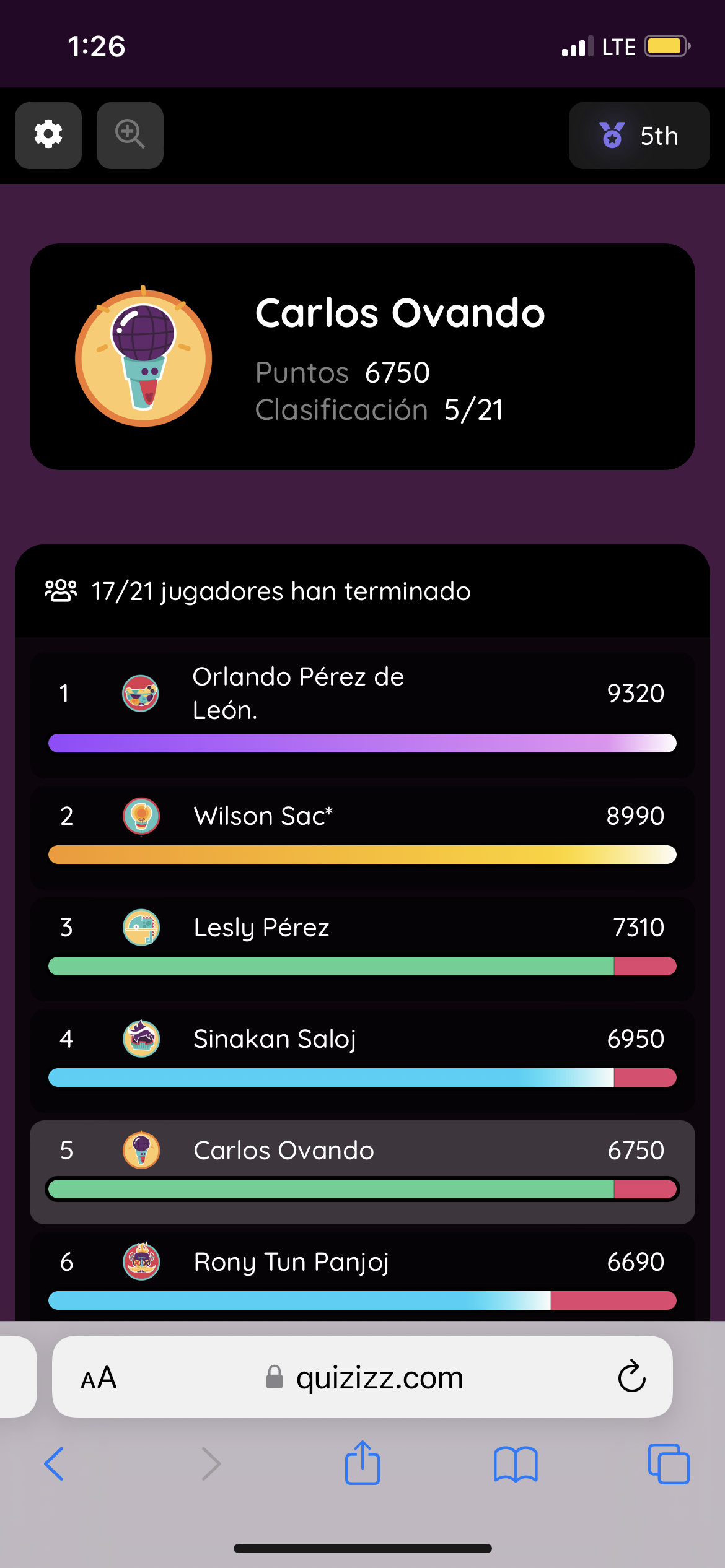Select Wilson Sac's leaderboard row
725x1568 pixels.
click(362, 838)
